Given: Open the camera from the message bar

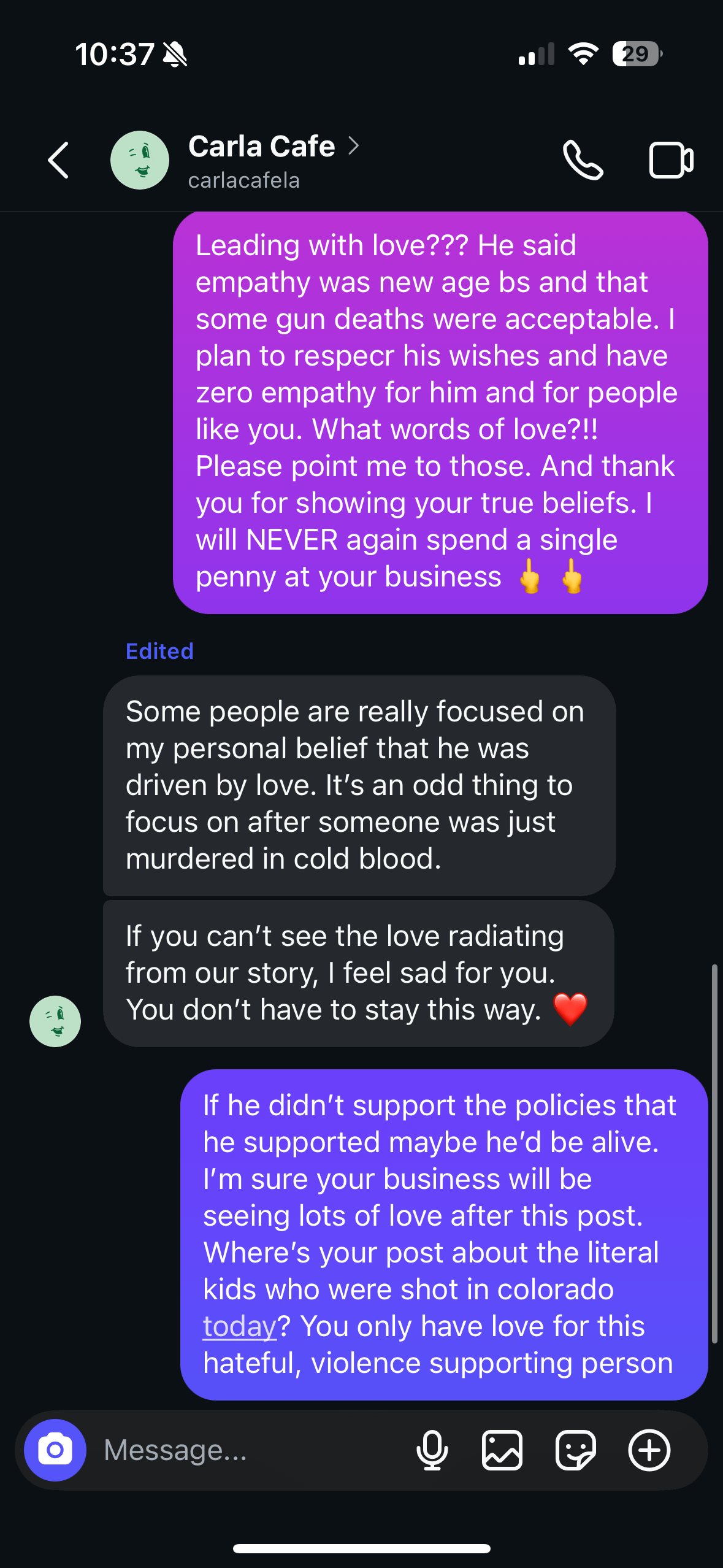Looking at the screenshot, I should click(55, 1450).
